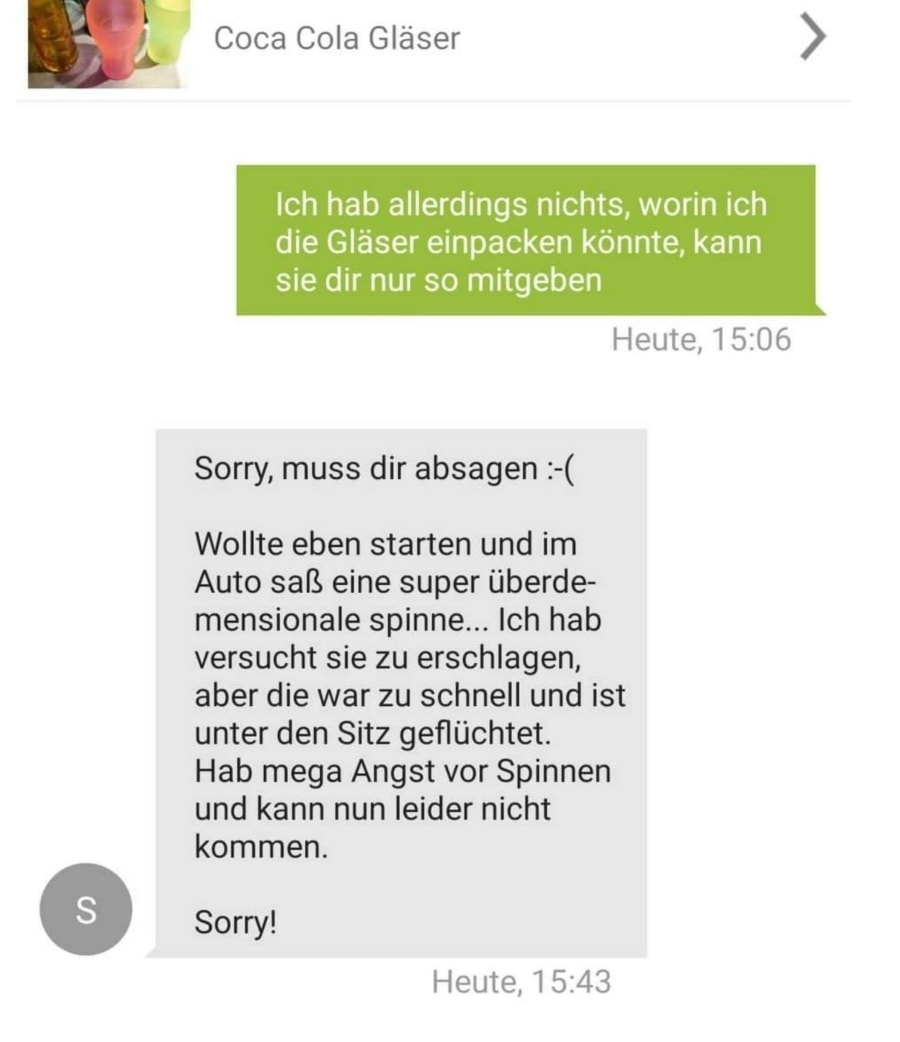Tap the chevron next to Coca Cola Gläser
900x1042 pixels.
pos(814,39)
